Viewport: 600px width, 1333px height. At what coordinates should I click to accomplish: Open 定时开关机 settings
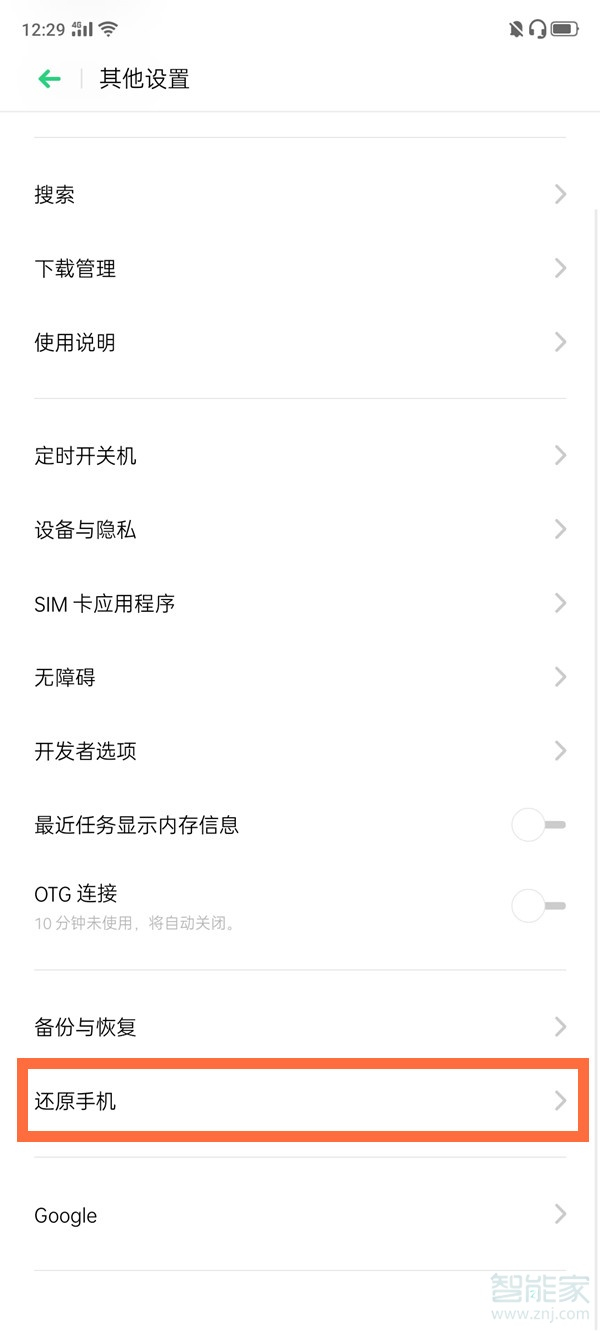point(300,456)
